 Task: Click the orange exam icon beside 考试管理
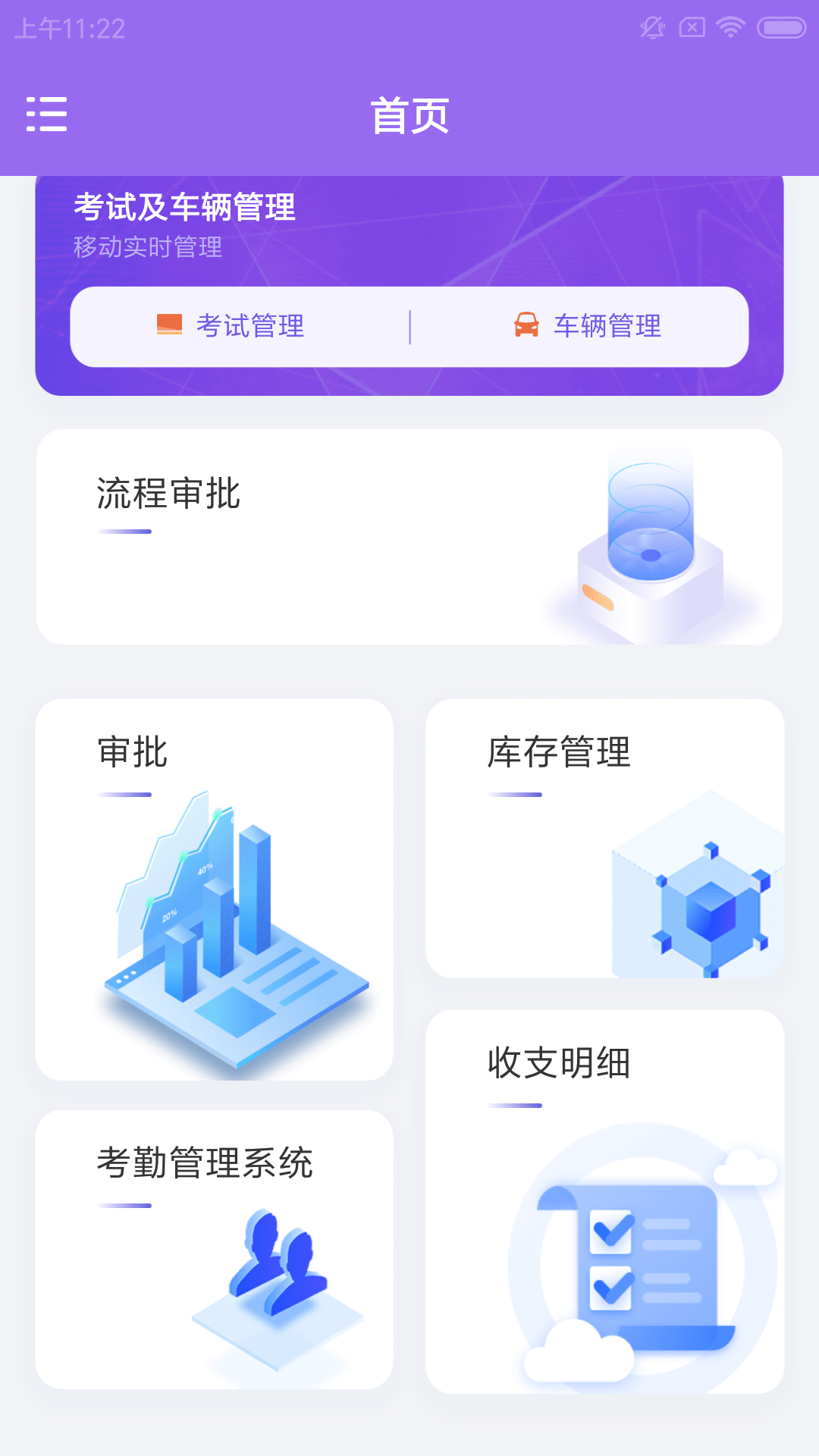[x=169, y=326]
